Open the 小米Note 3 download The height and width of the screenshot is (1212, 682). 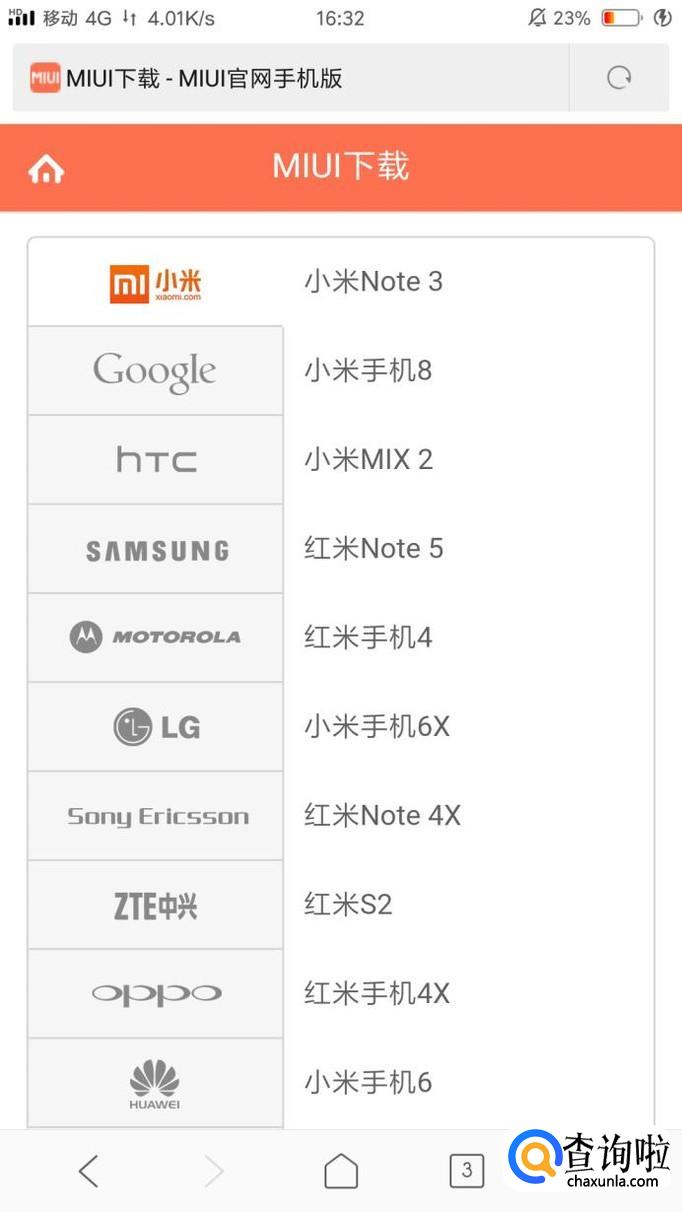click(374, 282)
